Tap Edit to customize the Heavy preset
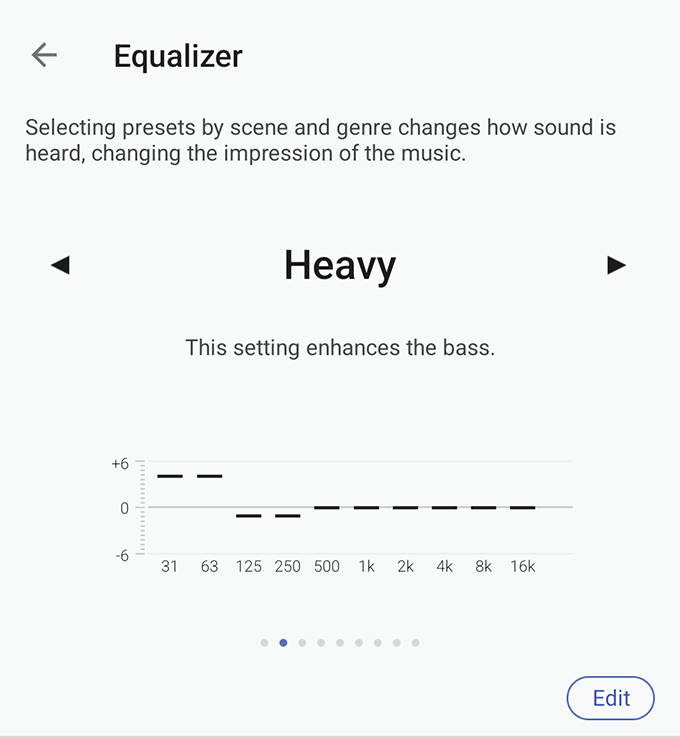This screenshot has height=737, width=680. click(610, 698)
